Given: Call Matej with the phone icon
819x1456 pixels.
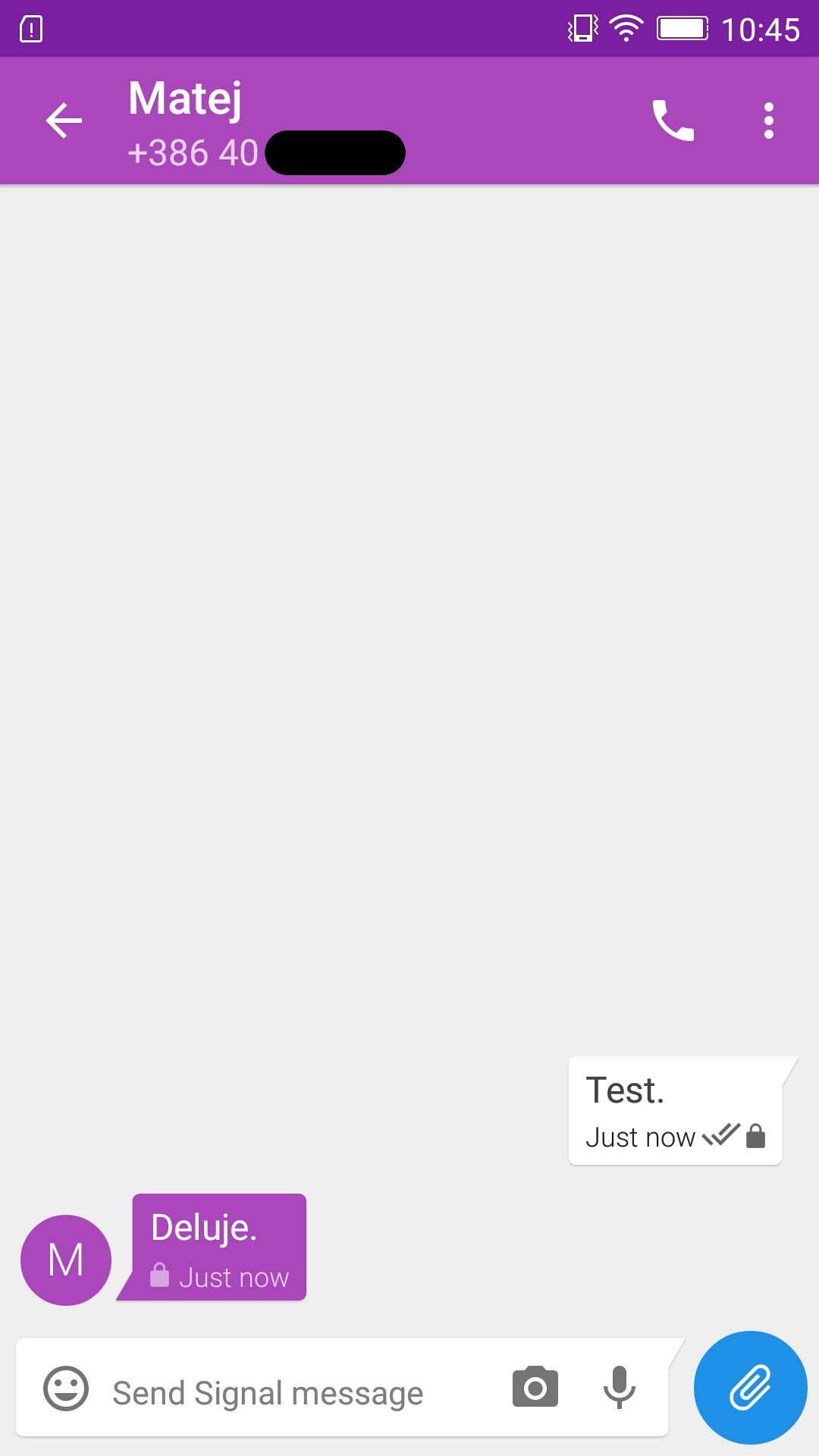Looking at the screenshot, I should click(673, 121).
